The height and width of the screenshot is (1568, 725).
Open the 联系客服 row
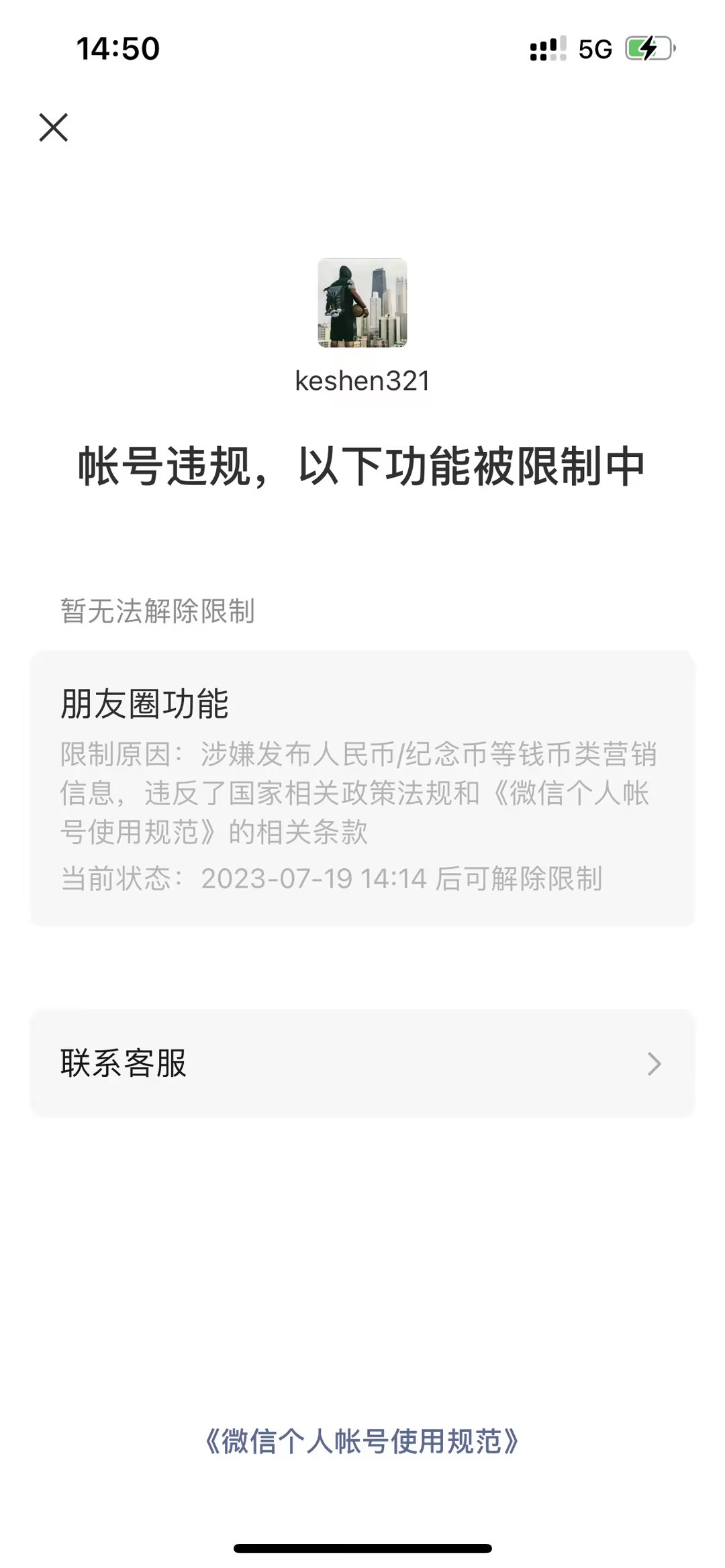[x=362, y=1063]
